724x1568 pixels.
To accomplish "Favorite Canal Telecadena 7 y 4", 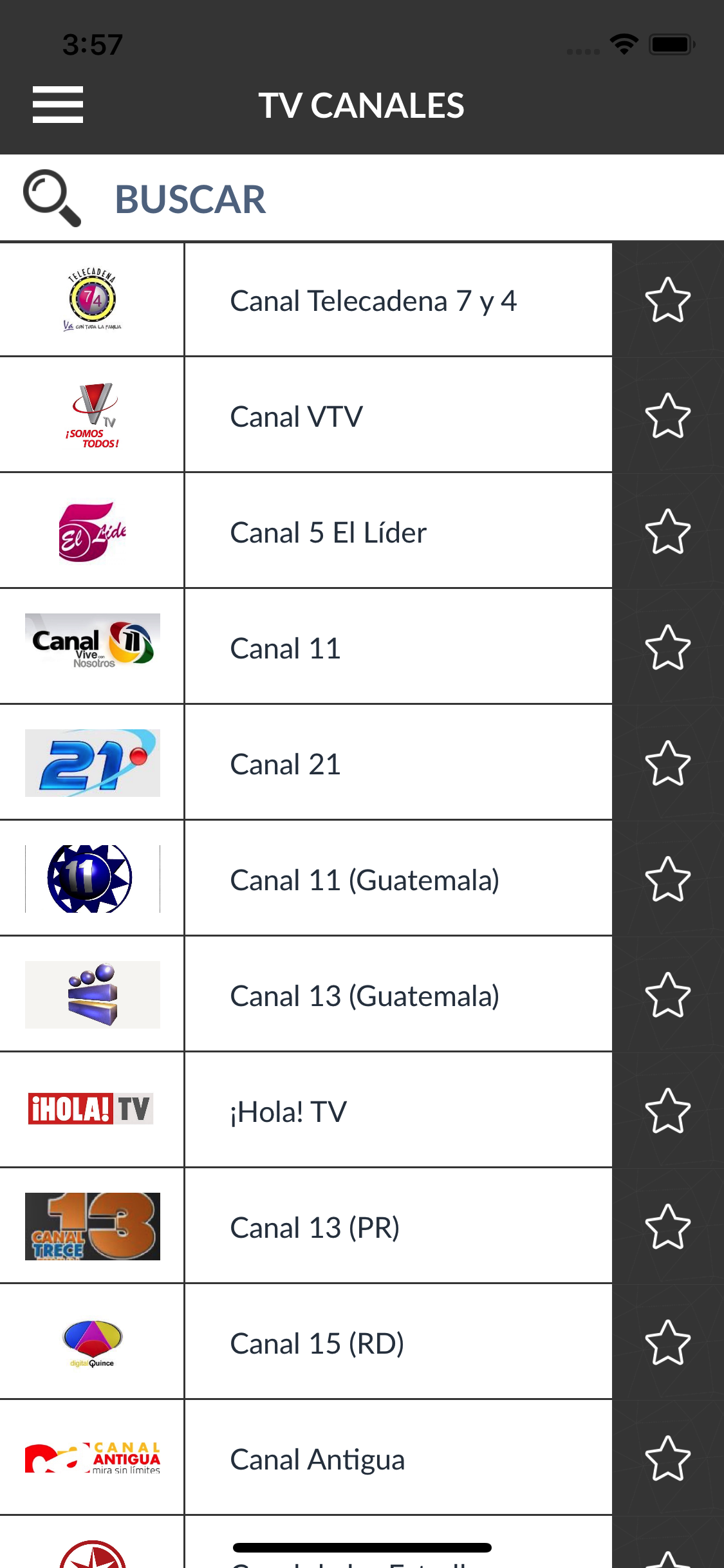I will coord(668,299).
